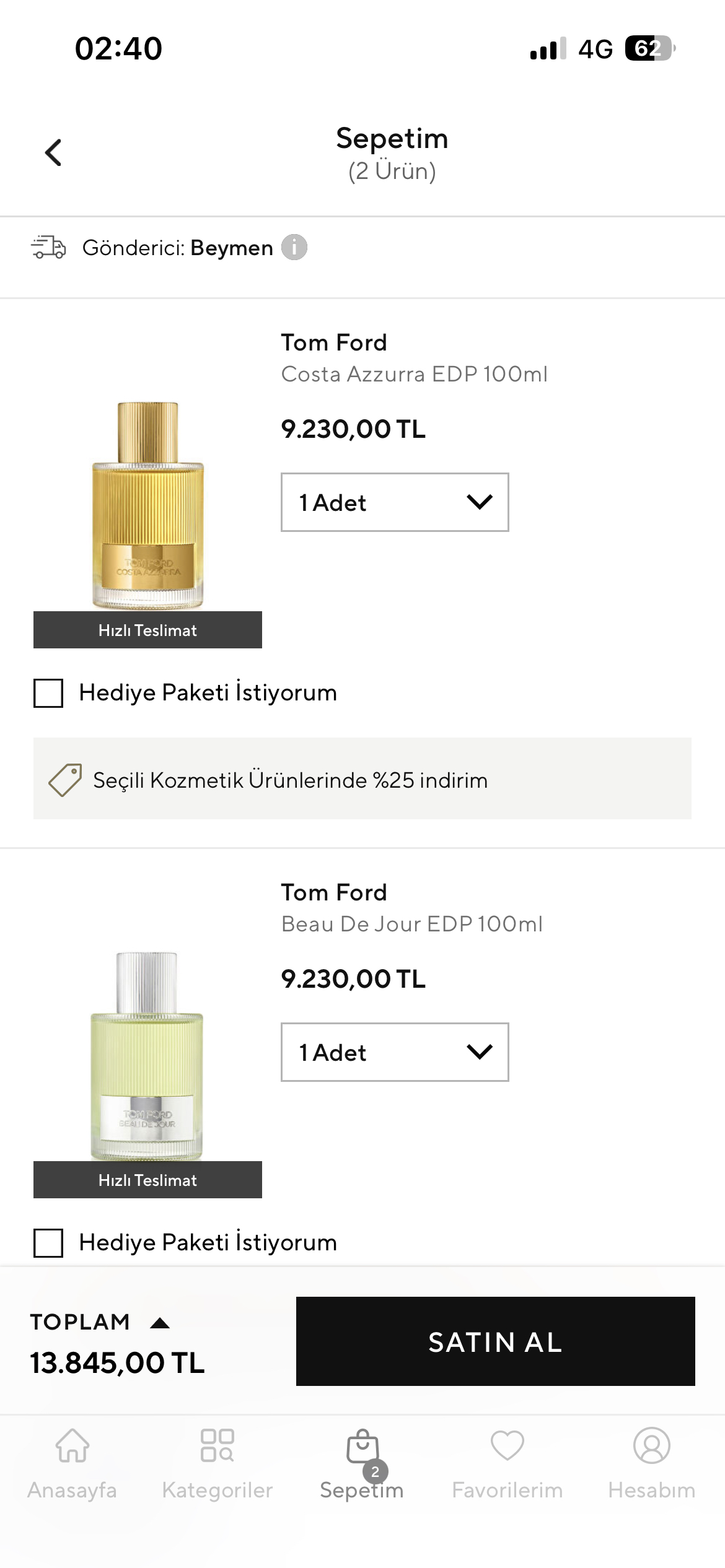Change quantity for Beau De Jour EDP
725x1568 pixels.
(395, 1052)
